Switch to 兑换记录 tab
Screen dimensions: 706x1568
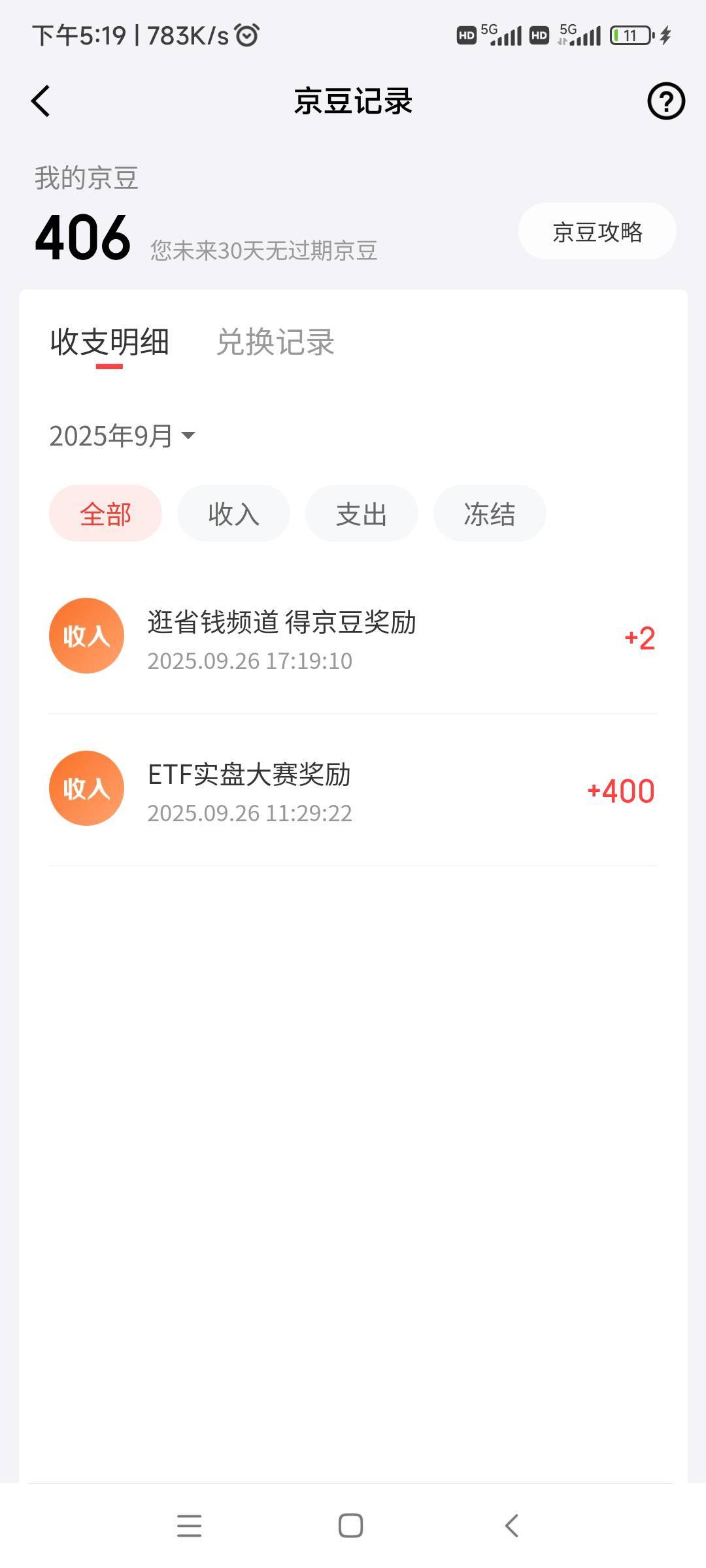click(x=275, y=342)
